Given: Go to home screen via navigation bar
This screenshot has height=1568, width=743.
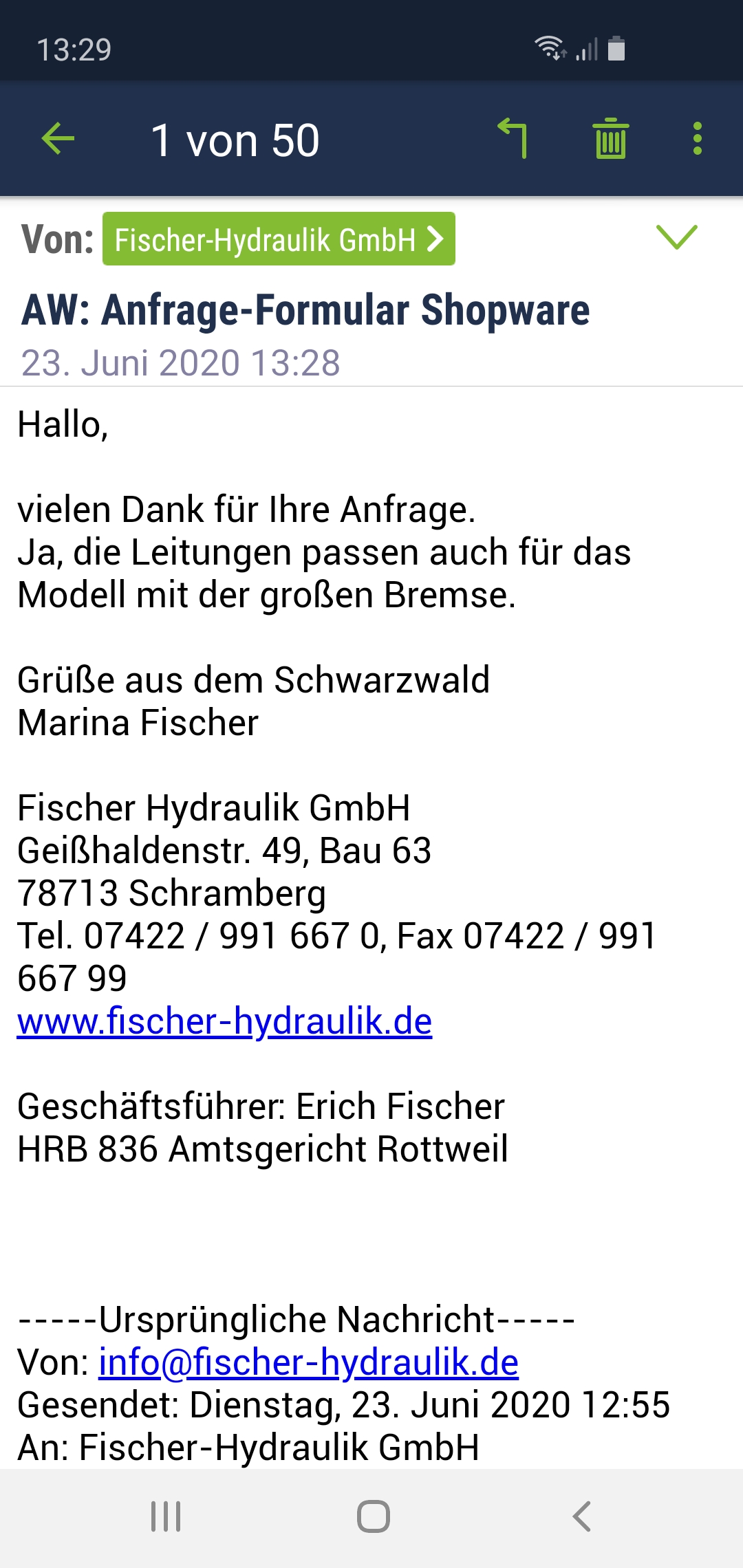Looking at the screenshot, I should point(373,1516).
